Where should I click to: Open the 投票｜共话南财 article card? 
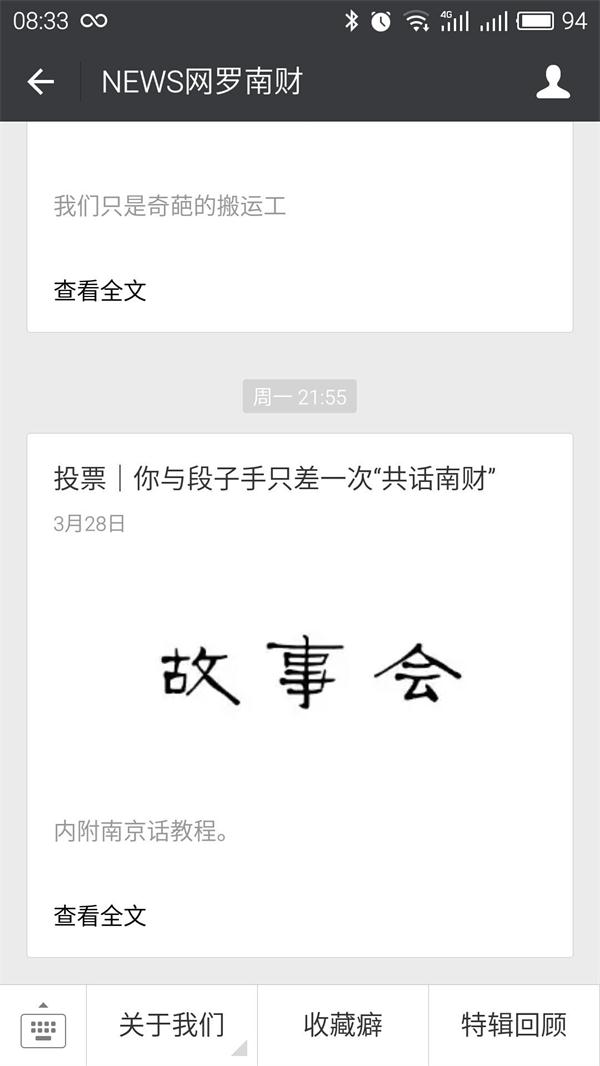coord(300,660)
